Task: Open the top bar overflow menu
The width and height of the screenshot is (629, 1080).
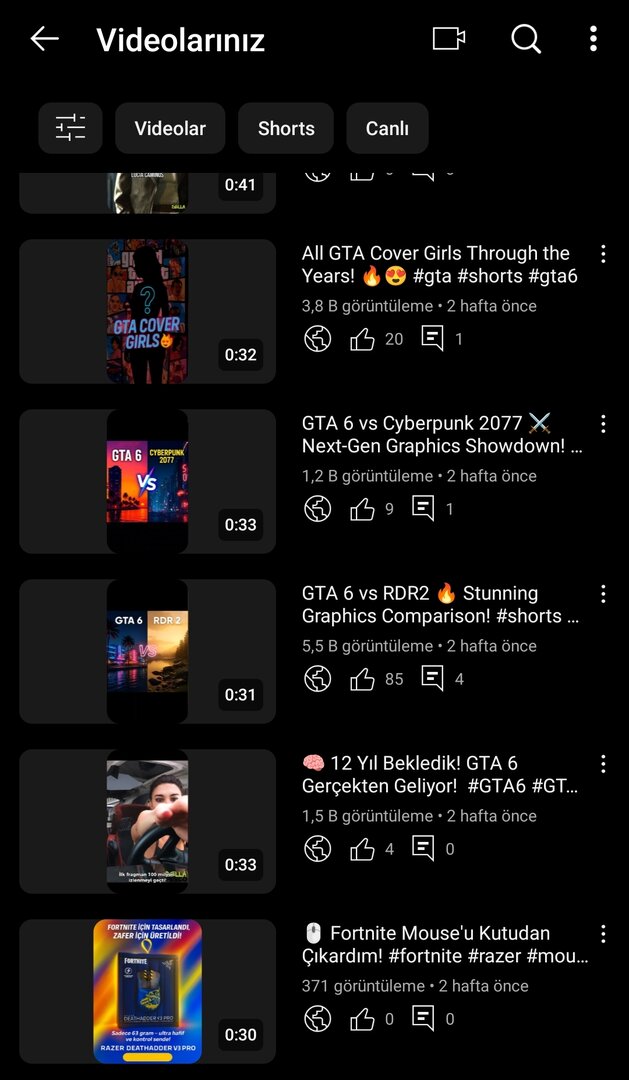Action: pos(593,39)
